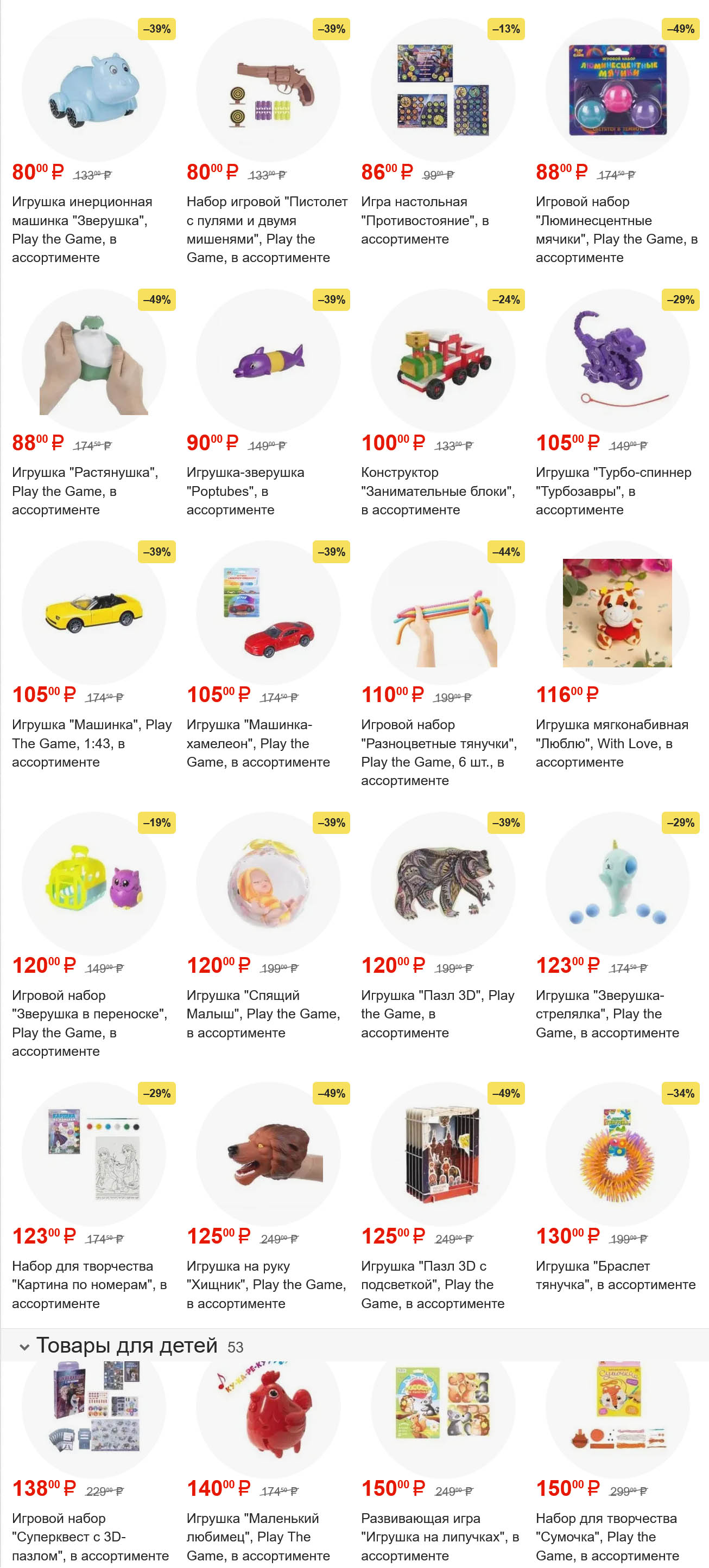This screenshot has width=709, height=1568.
Task: Select the Люблю soft toy by With Love
Action: 617,613
